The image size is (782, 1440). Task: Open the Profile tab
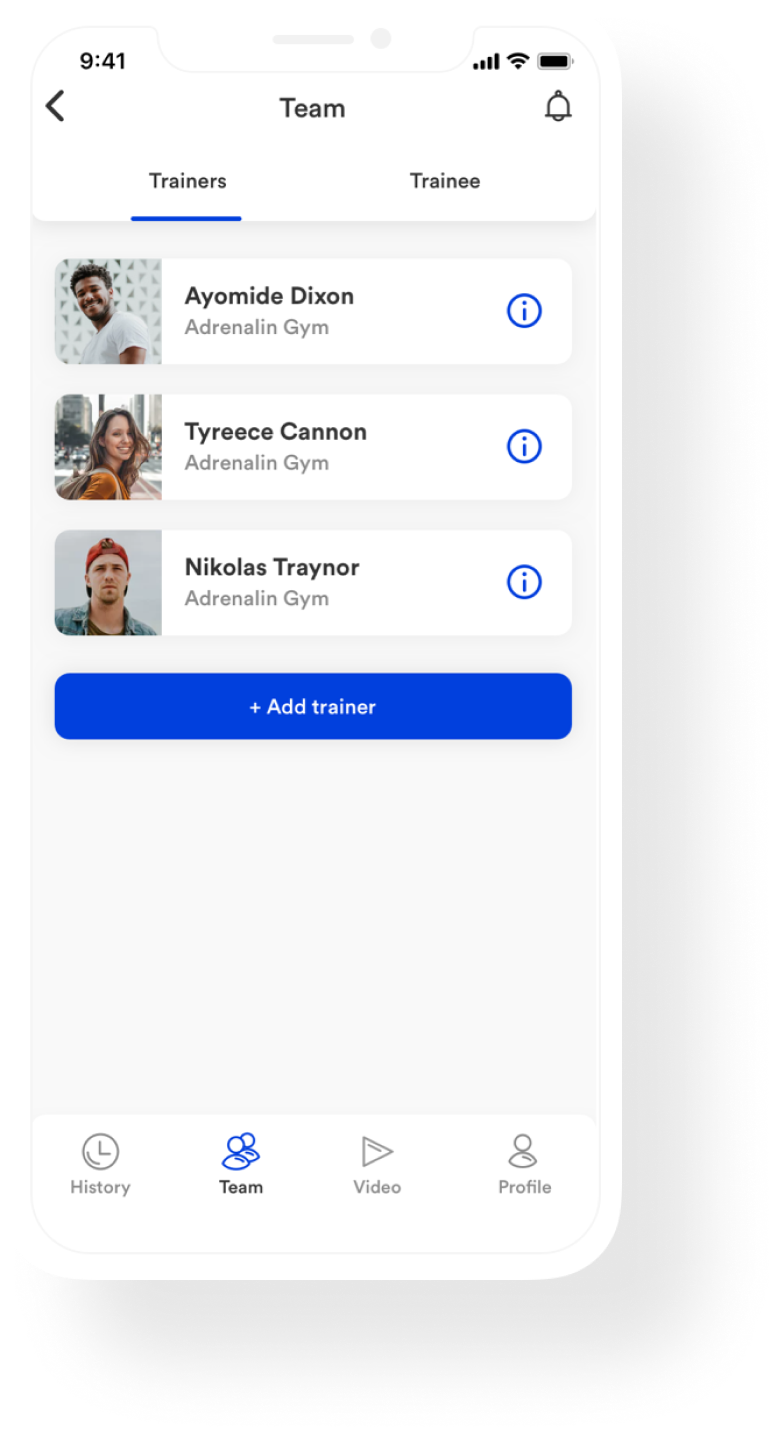coord(524,1165)
